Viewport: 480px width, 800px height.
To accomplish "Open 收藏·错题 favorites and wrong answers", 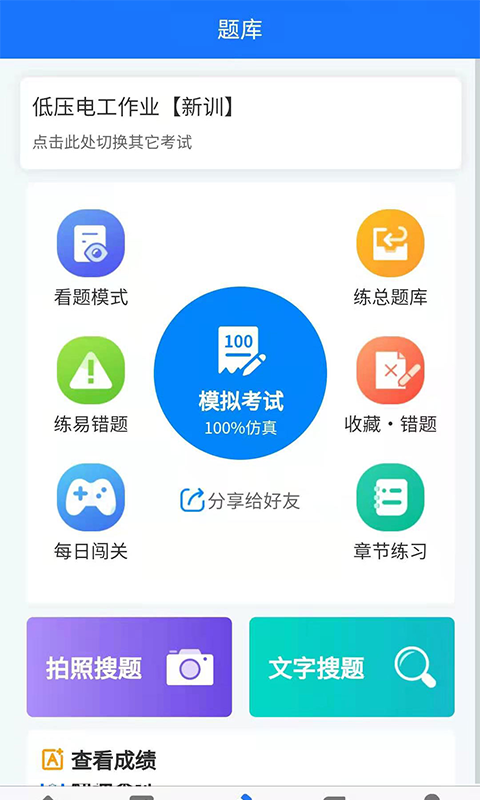I will pyautogui.click(x=390, y=385).
